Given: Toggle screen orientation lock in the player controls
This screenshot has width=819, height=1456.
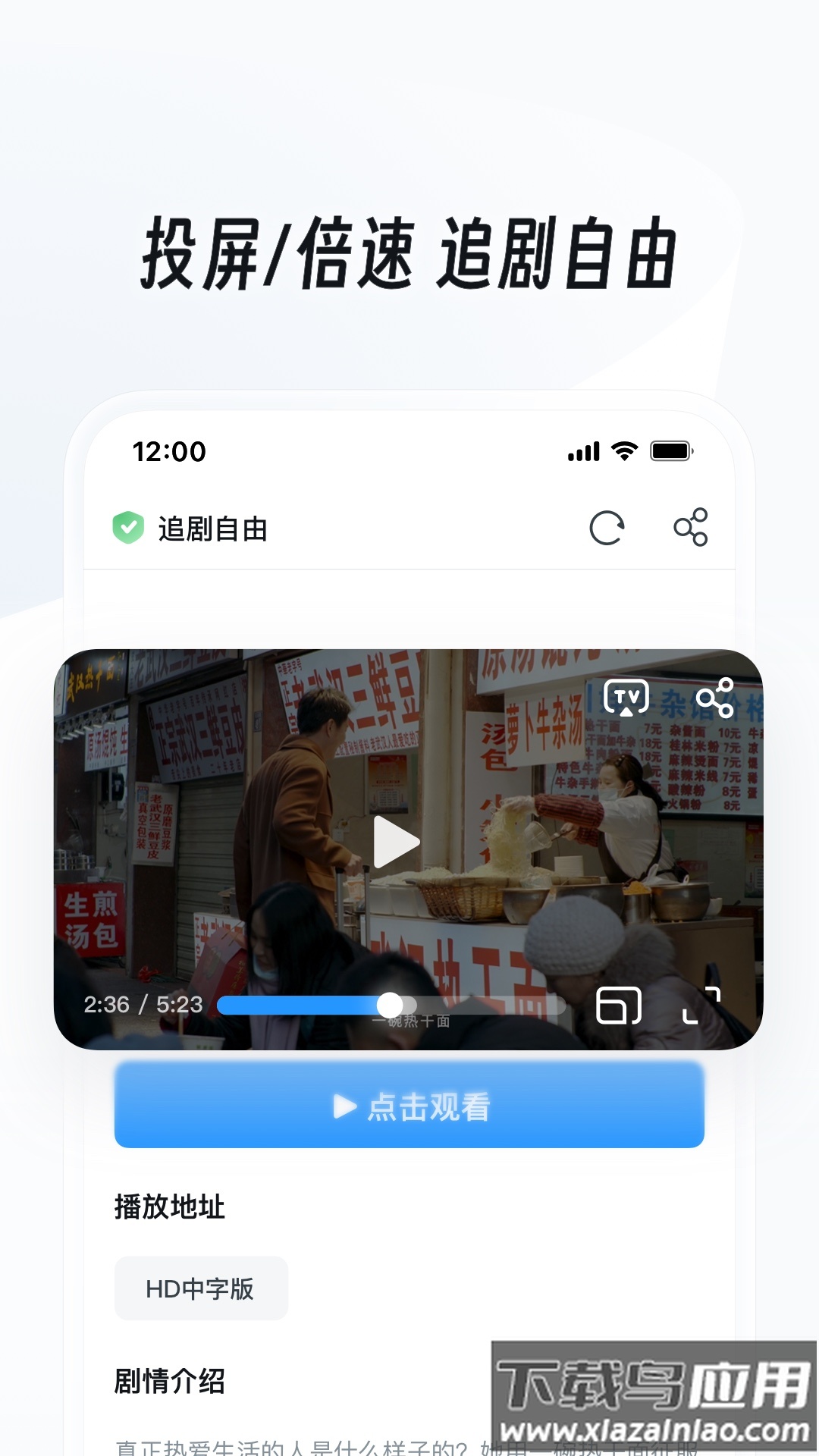Looking at the screenshot, I should (x=617, y=1005).
